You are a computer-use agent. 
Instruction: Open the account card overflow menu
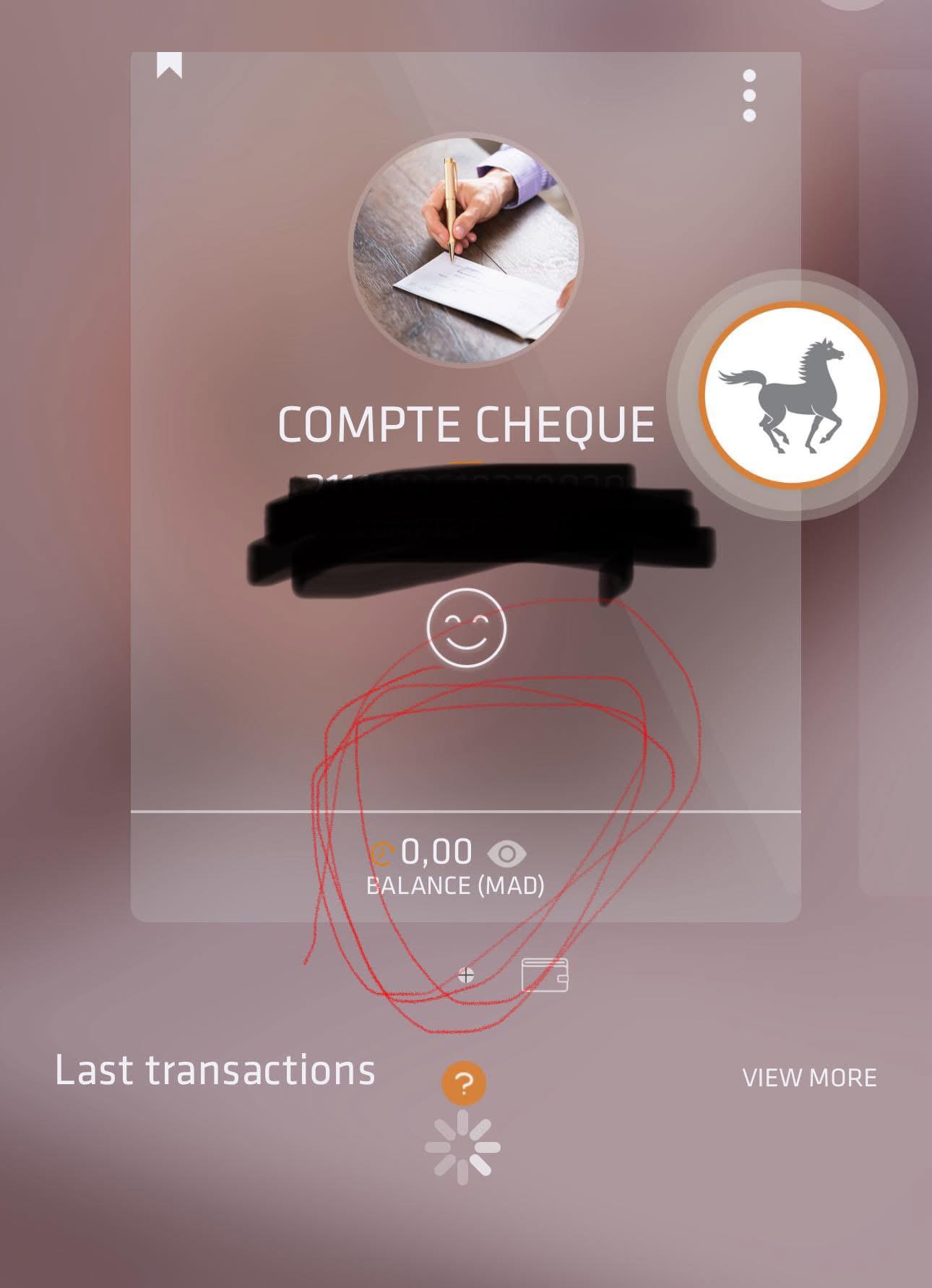749,95
